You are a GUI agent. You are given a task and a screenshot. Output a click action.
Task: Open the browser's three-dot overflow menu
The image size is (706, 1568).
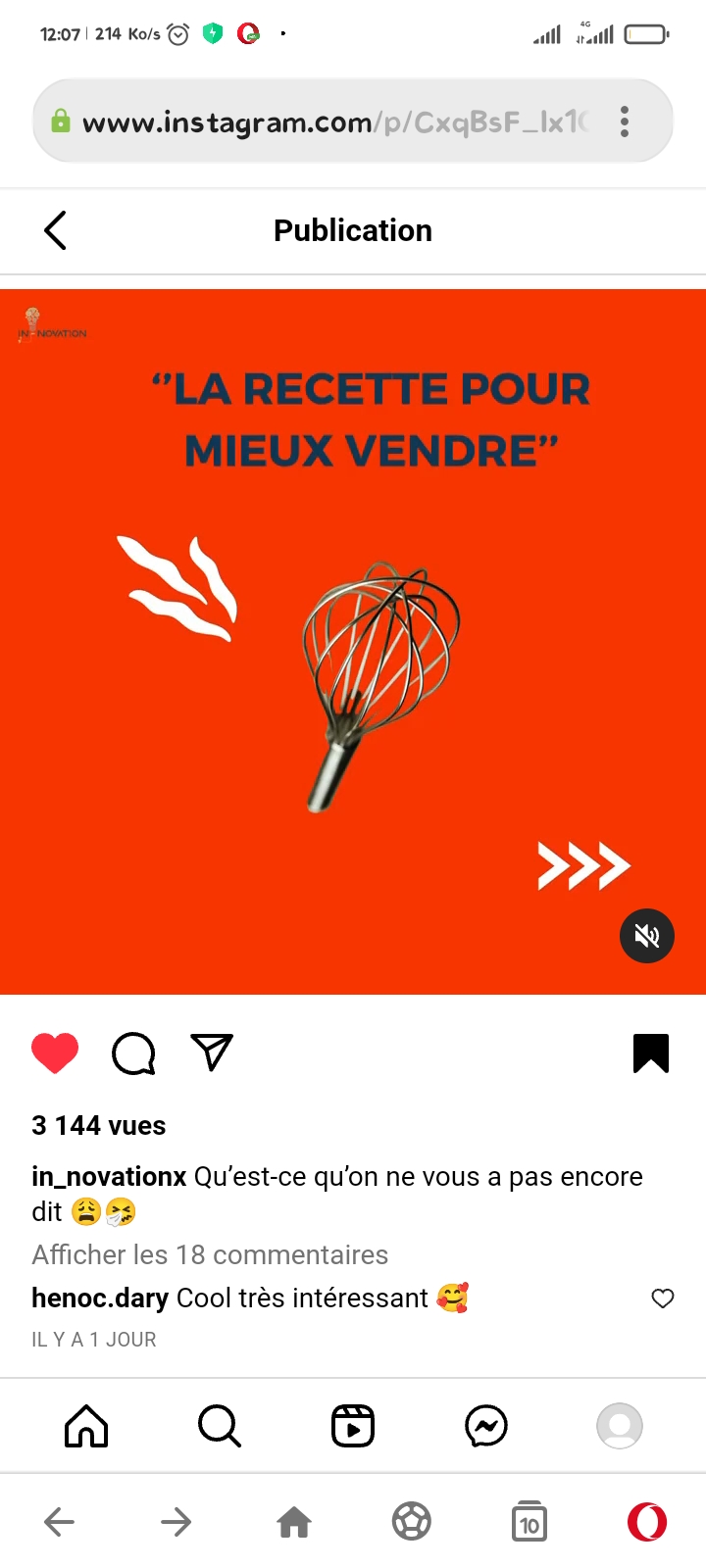tap(625, 122)
